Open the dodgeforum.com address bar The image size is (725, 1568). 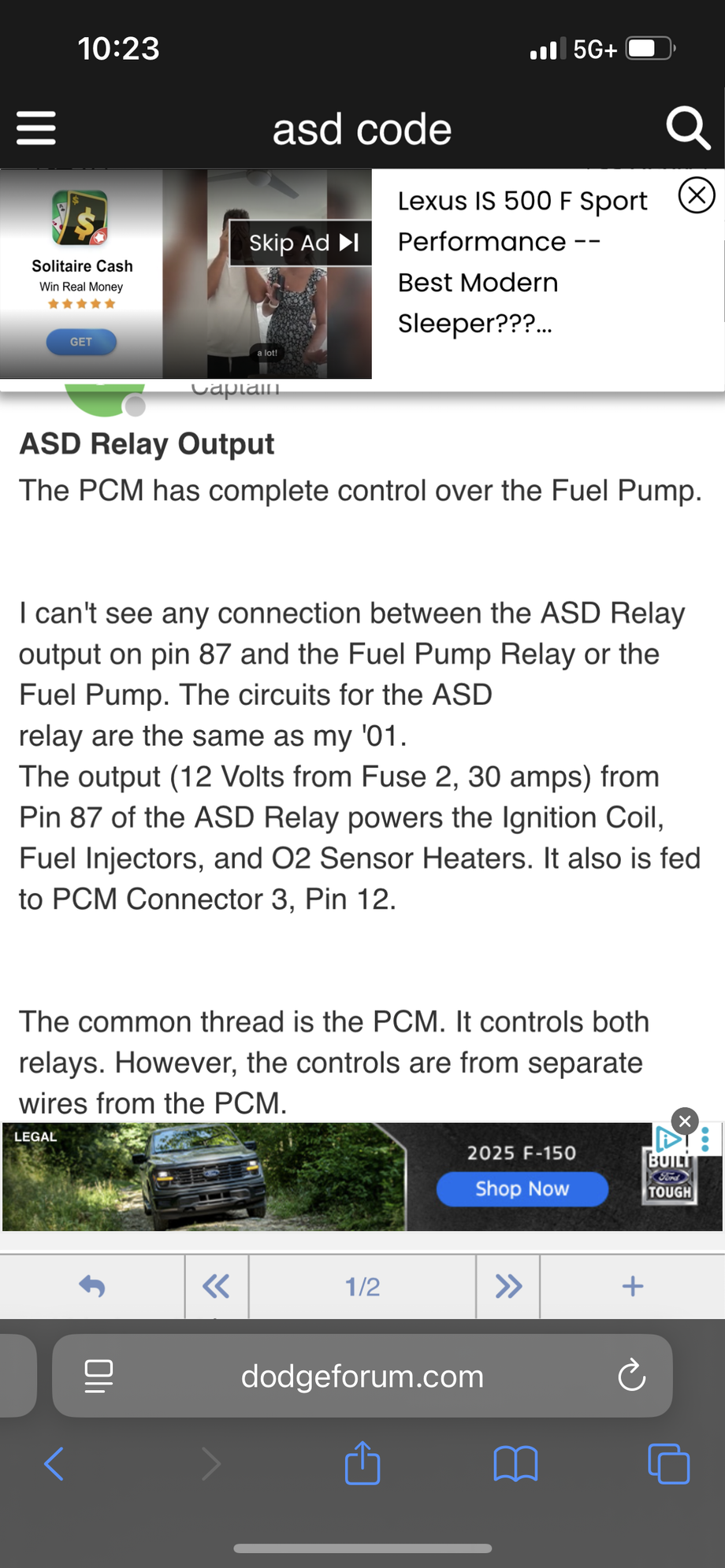362,1377
